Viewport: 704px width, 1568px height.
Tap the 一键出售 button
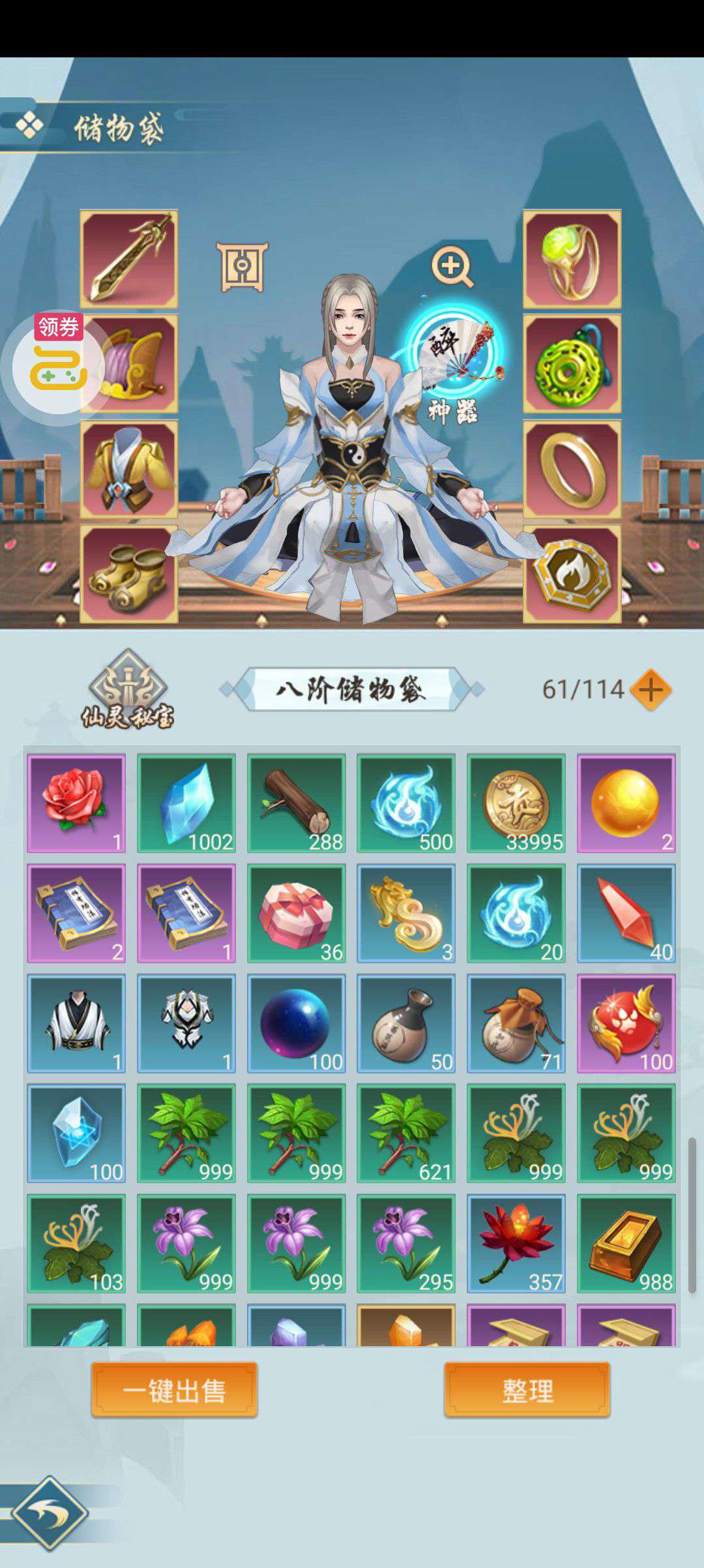(x=174, y=1390)
